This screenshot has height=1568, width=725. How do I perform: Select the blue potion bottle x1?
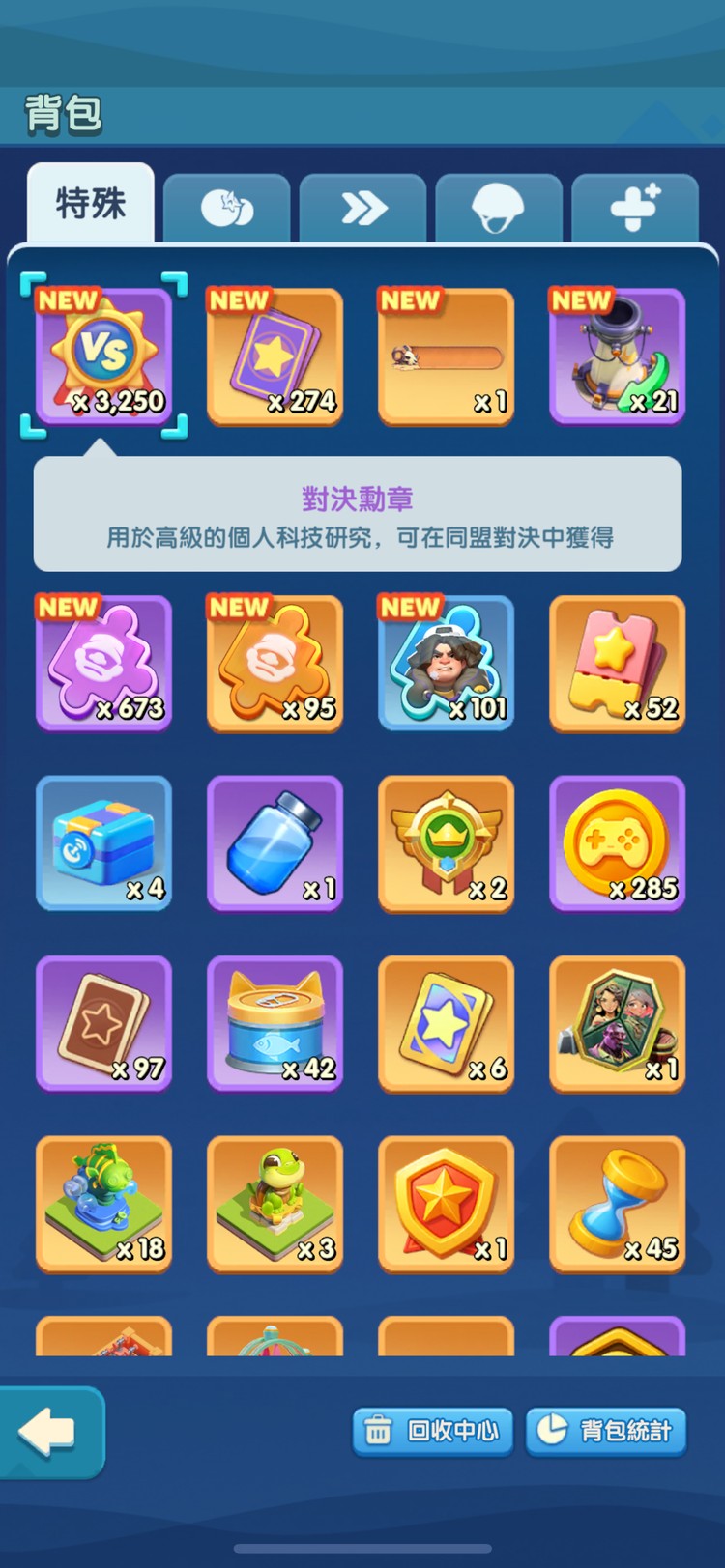click(x=275, y=843)
